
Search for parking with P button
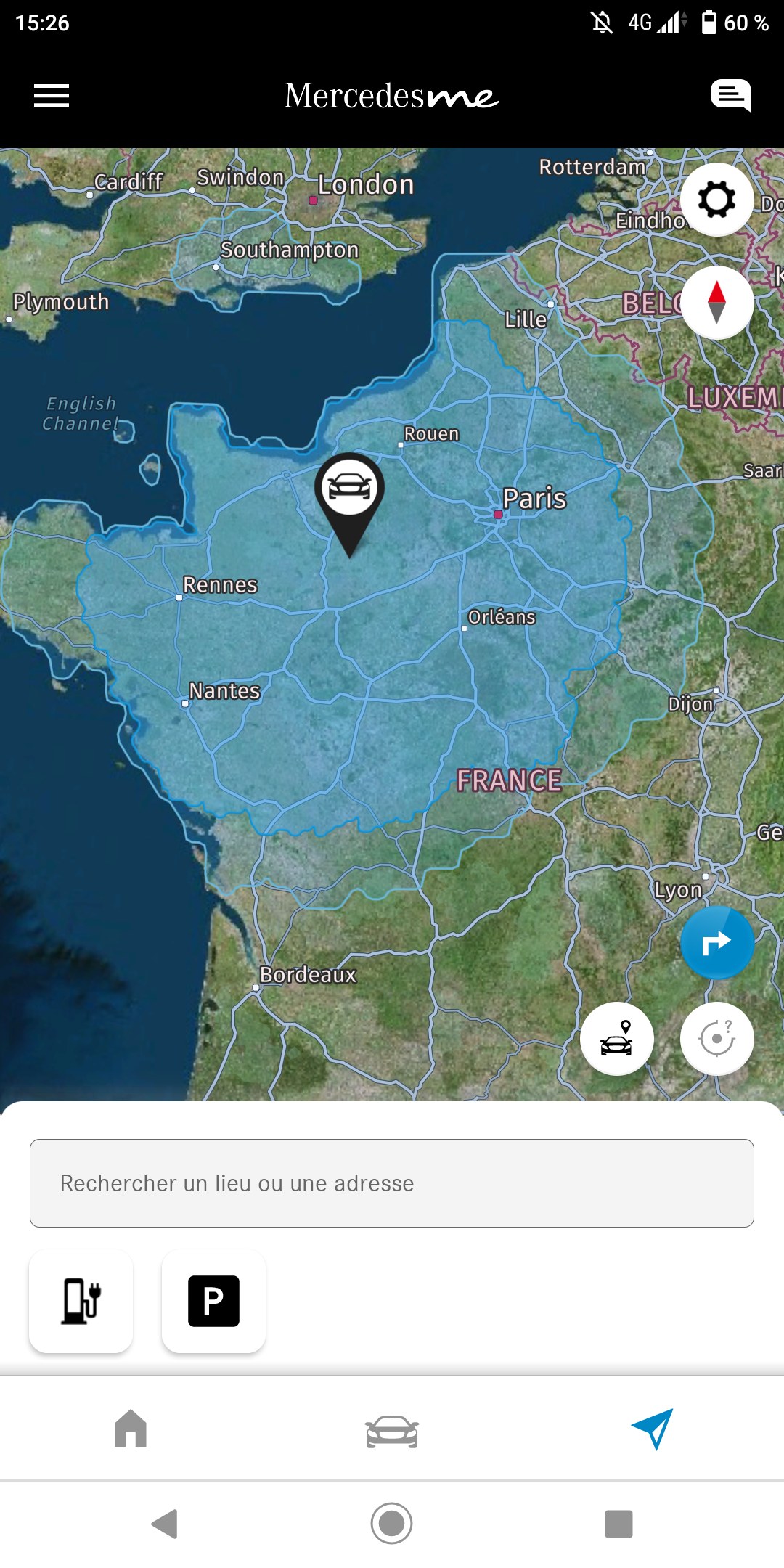[213, 1301]
